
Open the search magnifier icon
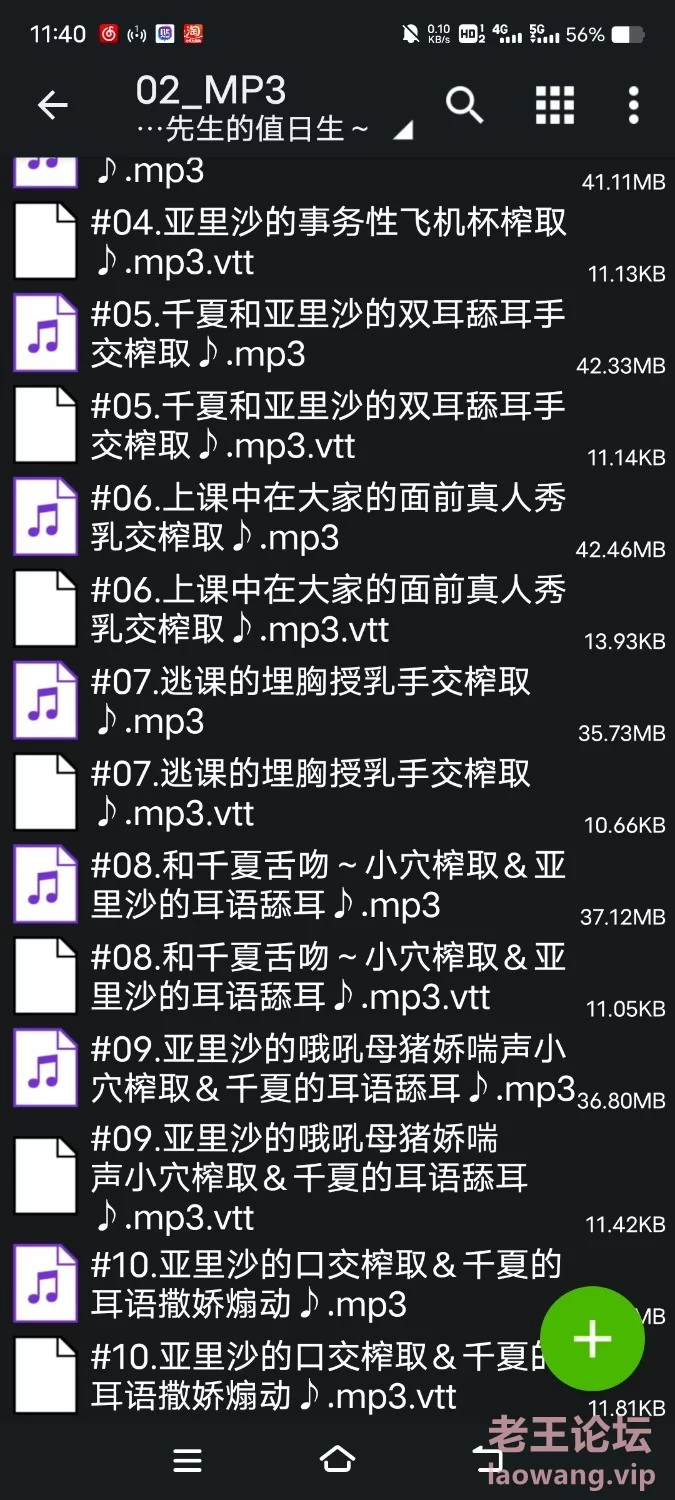point(465,104)
